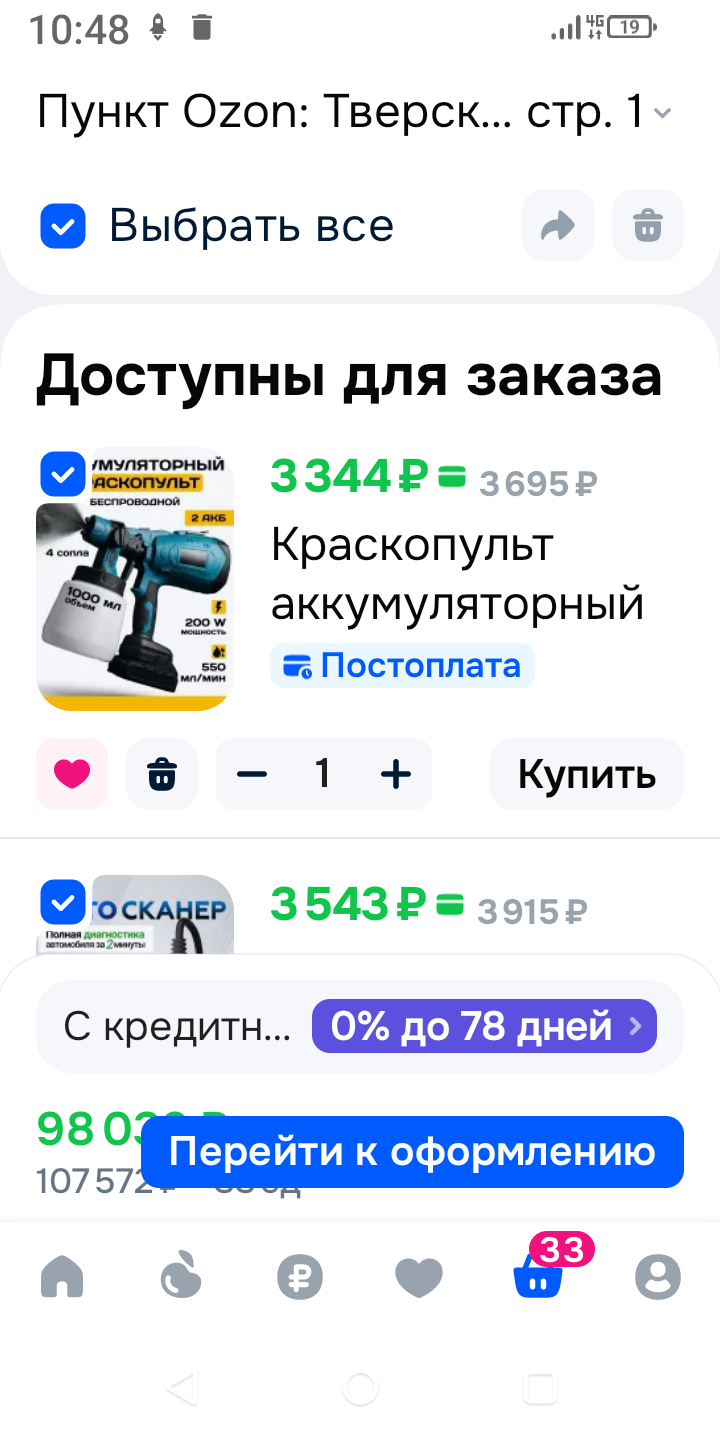Delete selected items with top trash icon
This screenshot has width=720, height=1440.
tap(648, 226)
